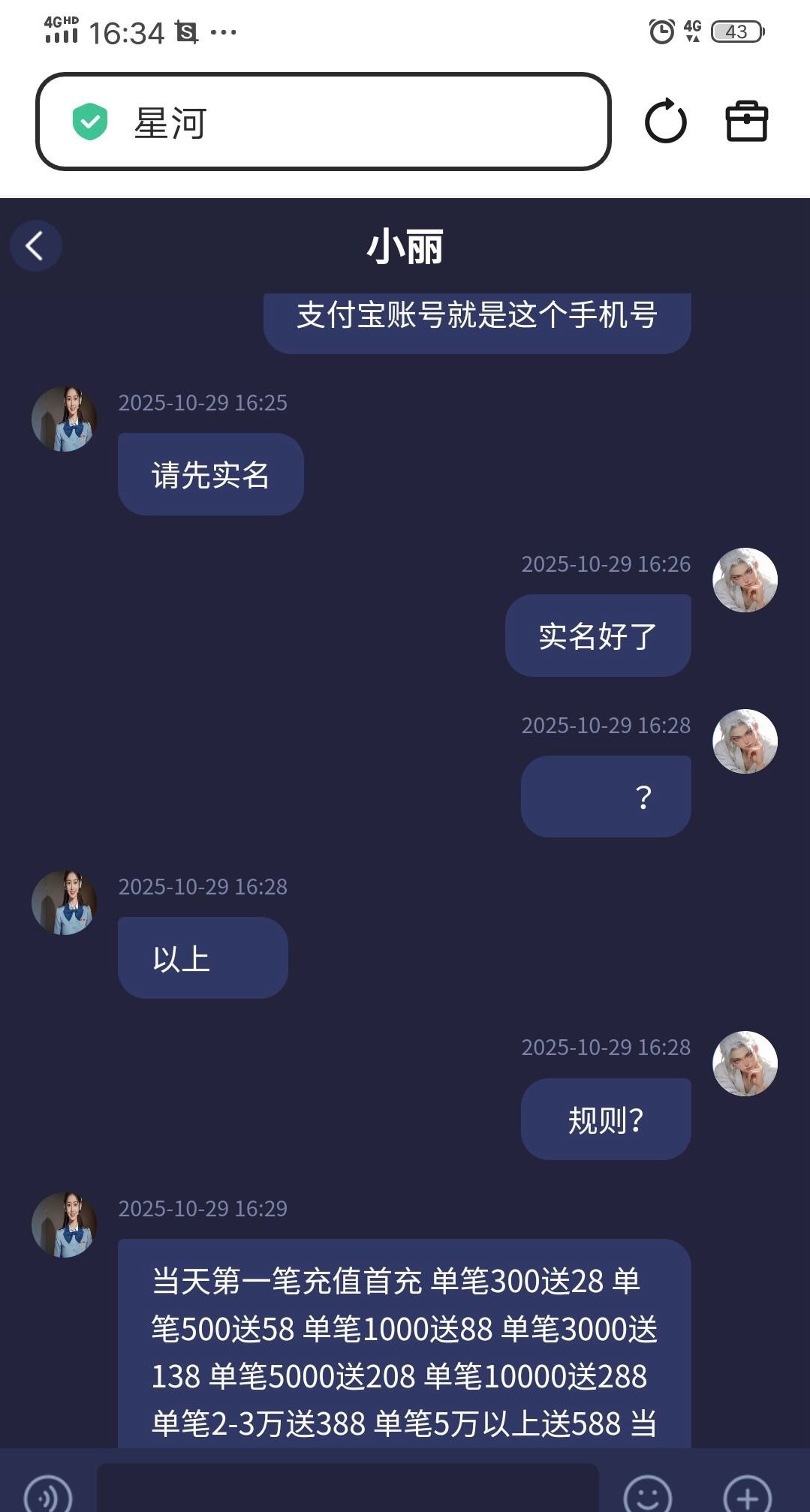The height and width of the screenshot is (1512, 810).
Task: Tap 小丽's avatar beside 请先实名
Action: [65, 419]
